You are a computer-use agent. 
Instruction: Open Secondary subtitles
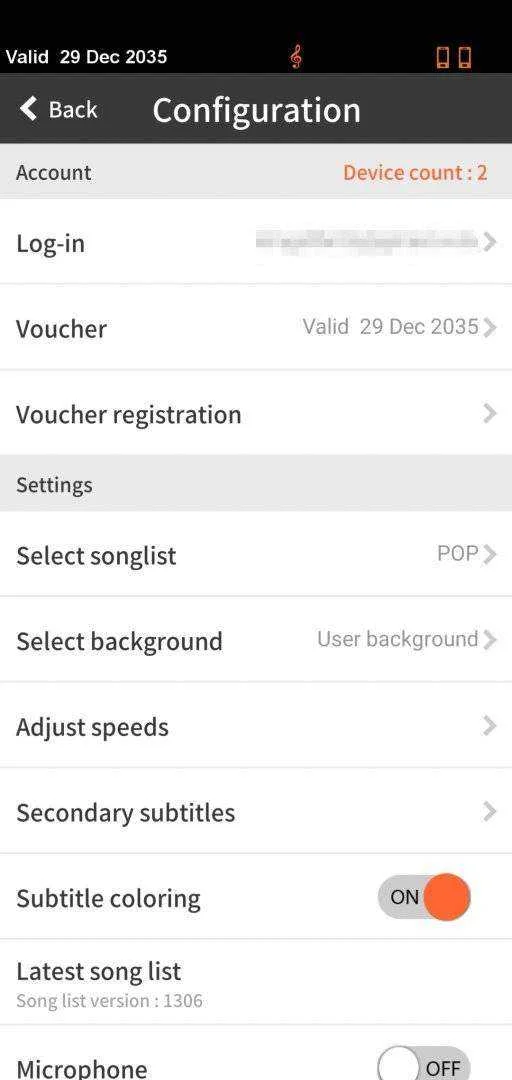256,811
